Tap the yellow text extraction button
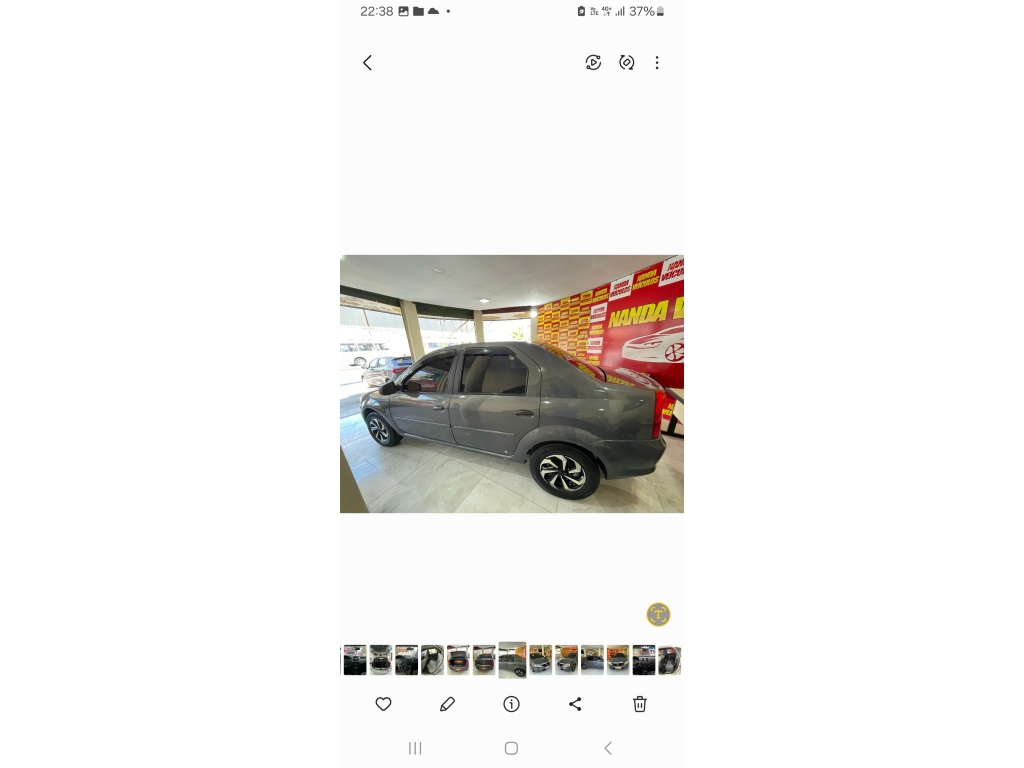 658,614
